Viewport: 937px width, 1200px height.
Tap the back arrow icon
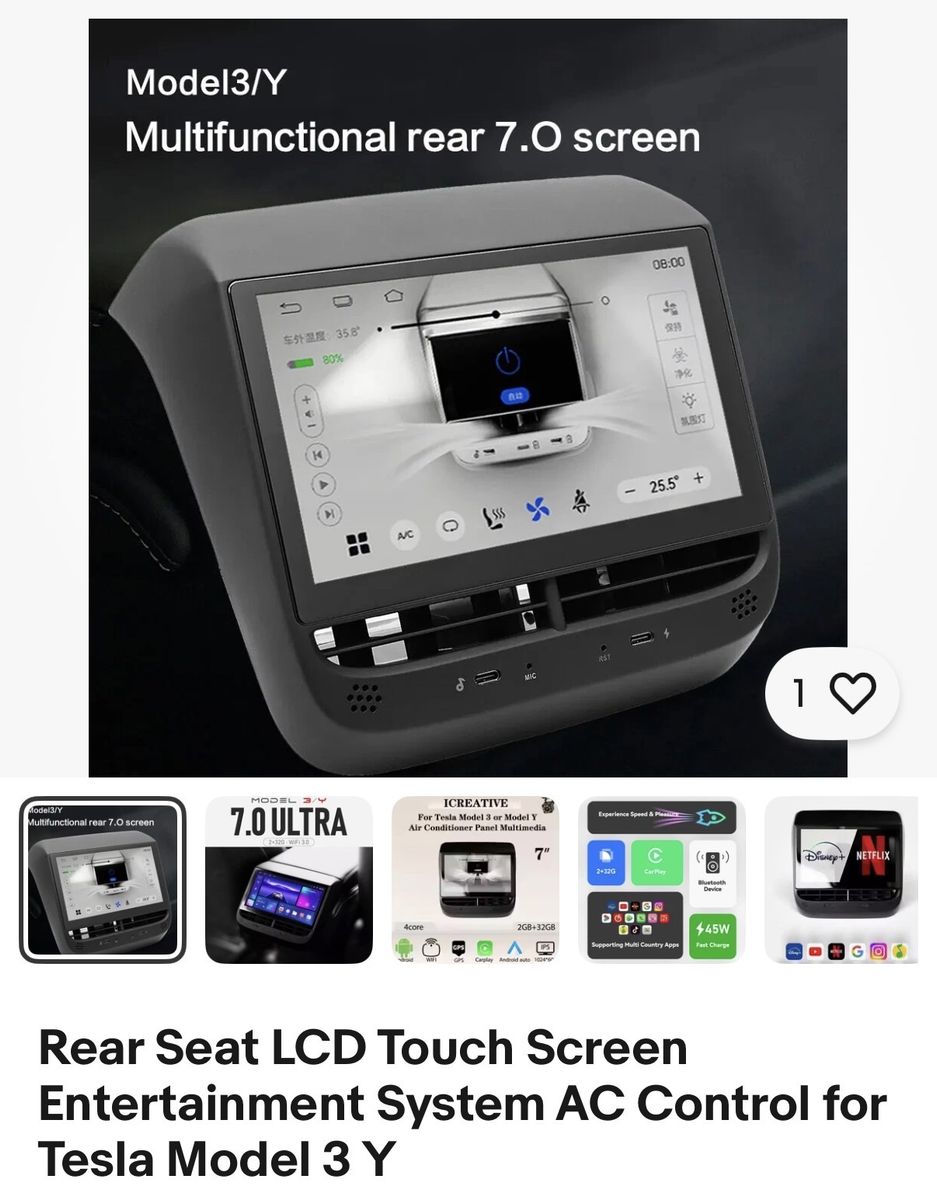click(291, 305)
